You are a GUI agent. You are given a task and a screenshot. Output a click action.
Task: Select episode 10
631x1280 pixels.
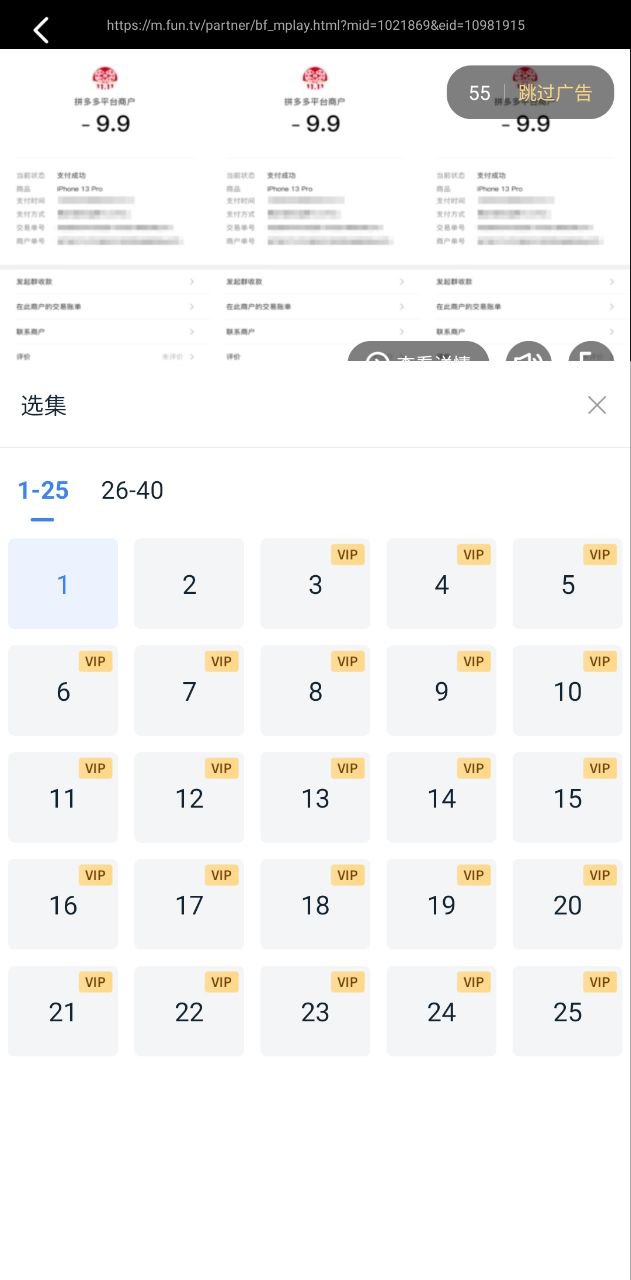(x=567, y=692)
